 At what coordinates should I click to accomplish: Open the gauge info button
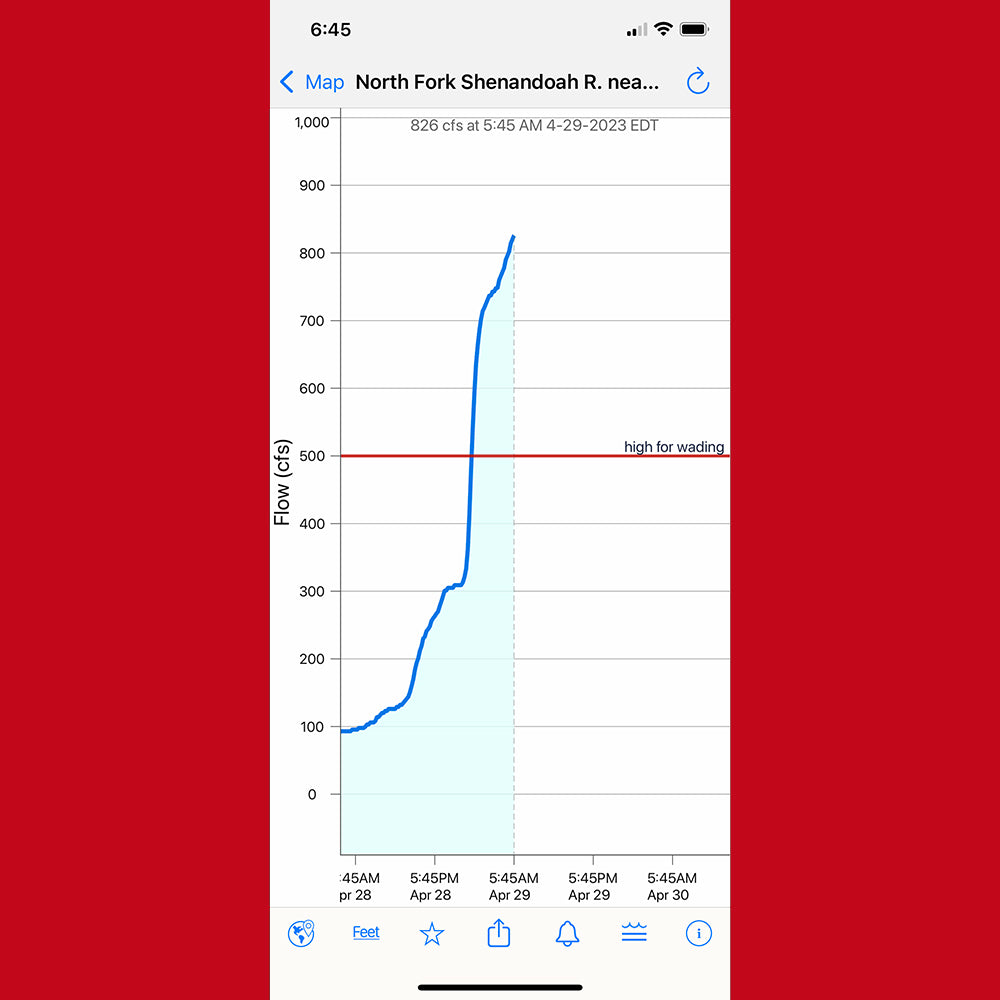pos(698,934)
